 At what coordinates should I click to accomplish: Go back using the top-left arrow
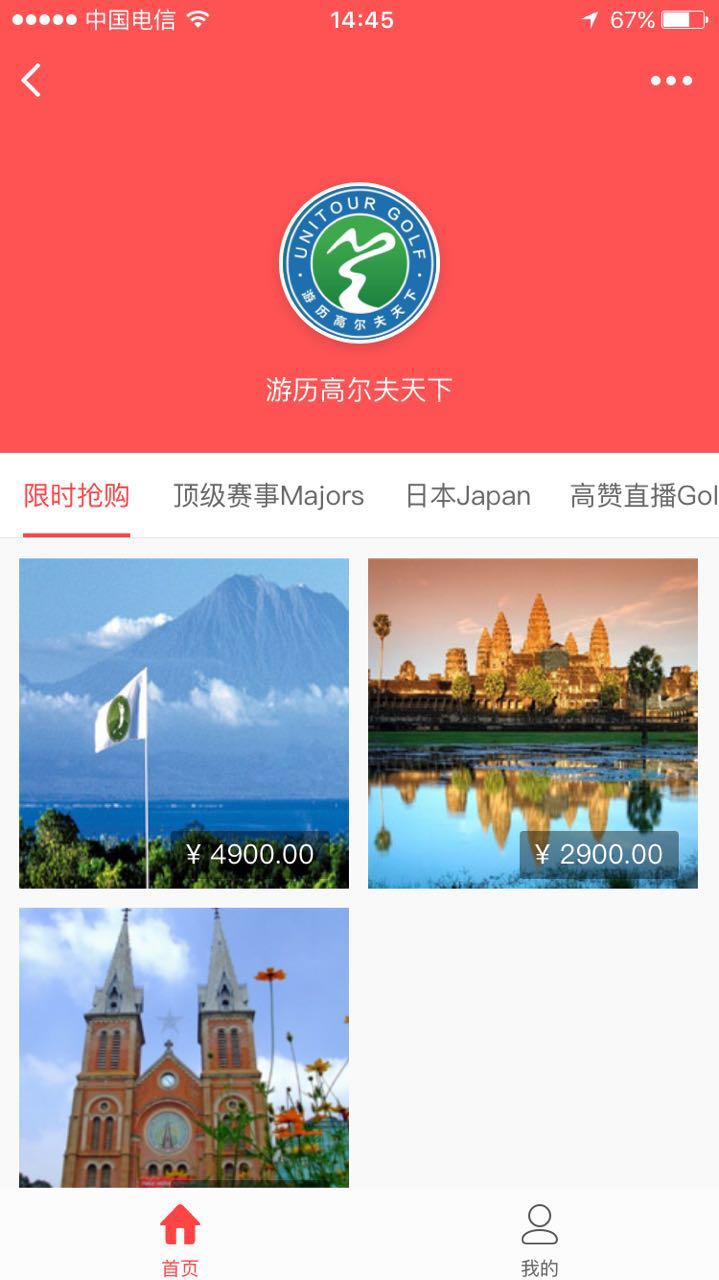pos(32,80)
